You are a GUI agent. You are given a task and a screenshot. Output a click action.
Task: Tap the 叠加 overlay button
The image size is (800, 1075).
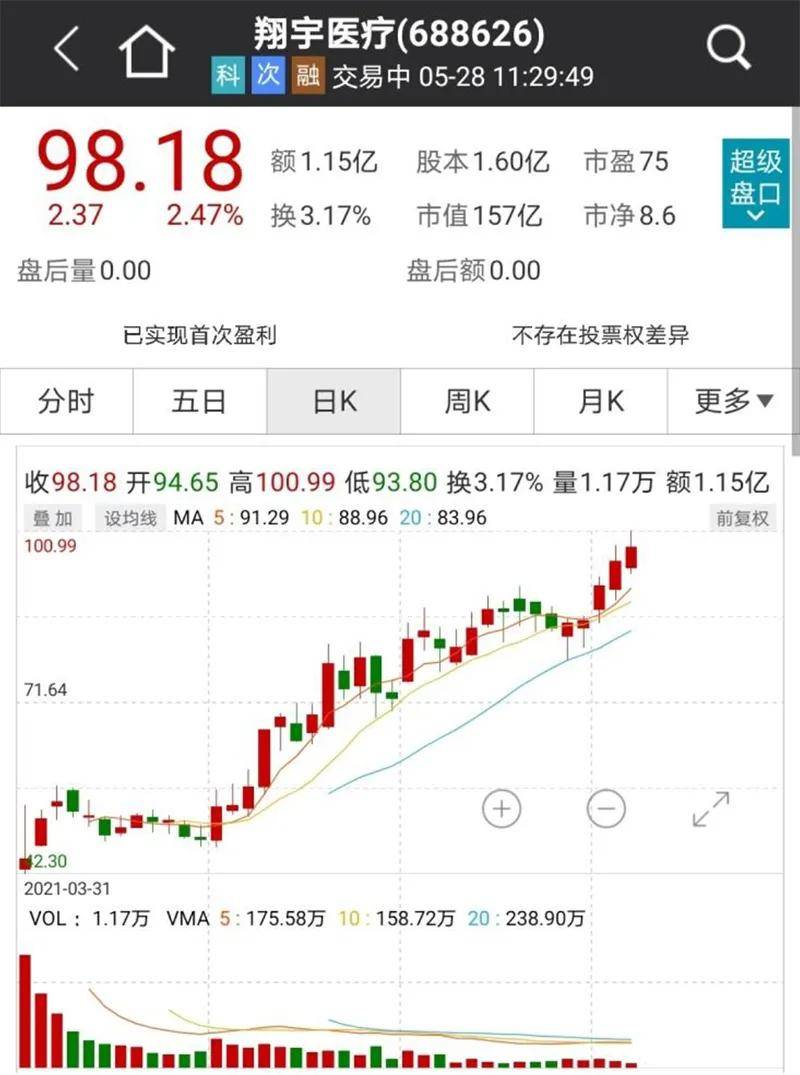click(53, 518)
